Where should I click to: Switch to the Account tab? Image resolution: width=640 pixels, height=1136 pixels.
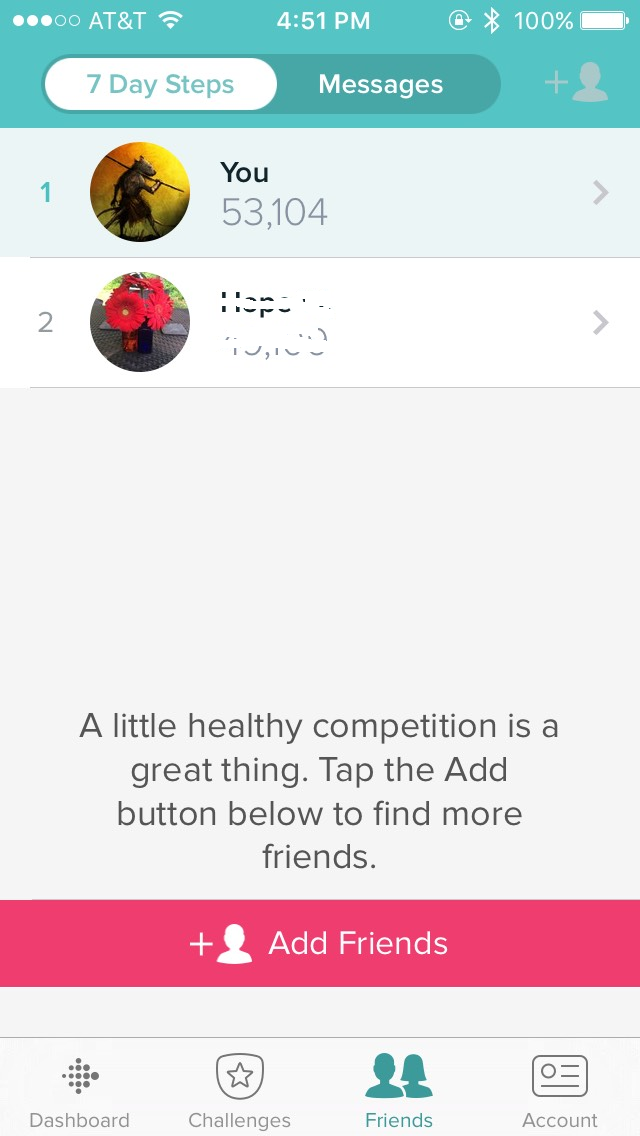click(x=559, y=1090)
